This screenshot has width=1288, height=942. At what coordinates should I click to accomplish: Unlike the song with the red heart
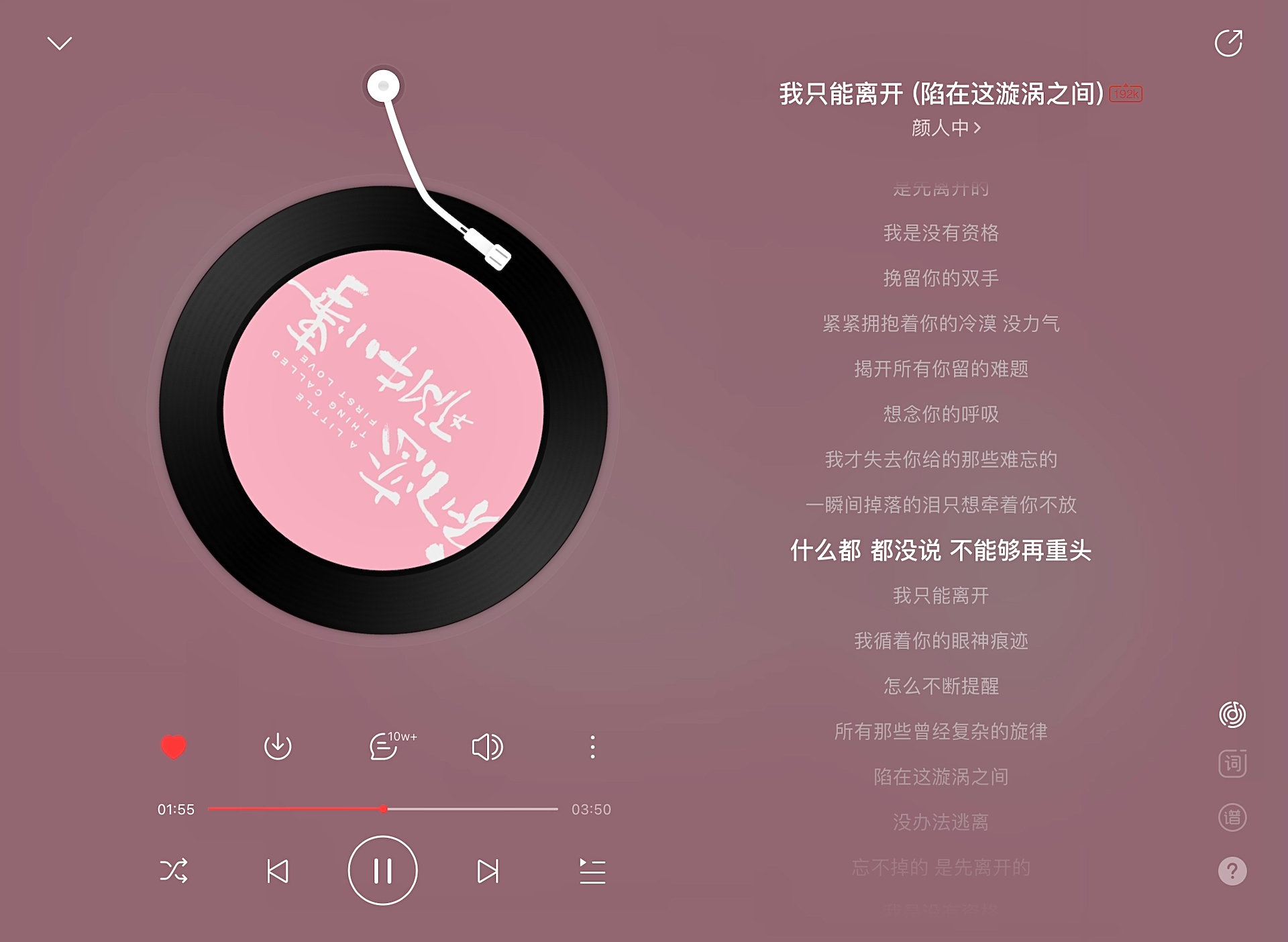tap(173, 747)
